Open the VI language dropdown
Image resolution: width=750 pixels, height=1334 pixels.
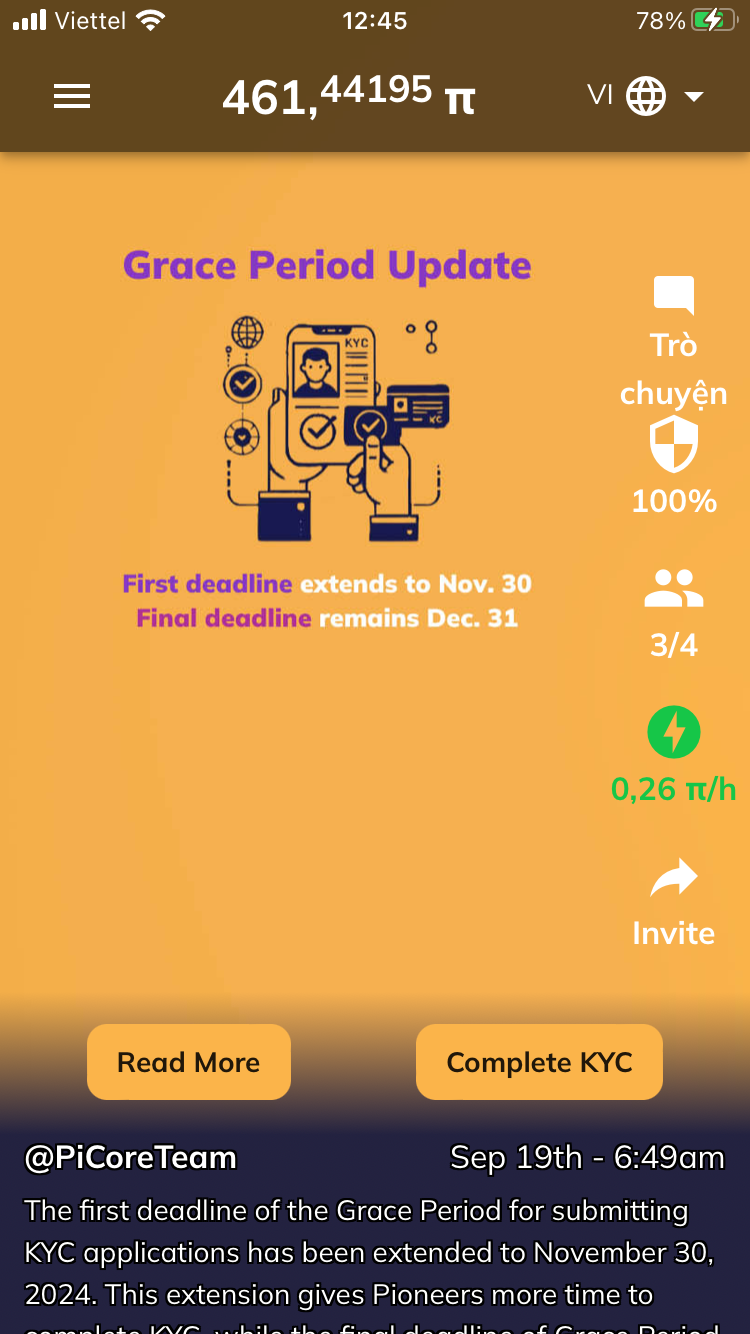coord(646,96)
